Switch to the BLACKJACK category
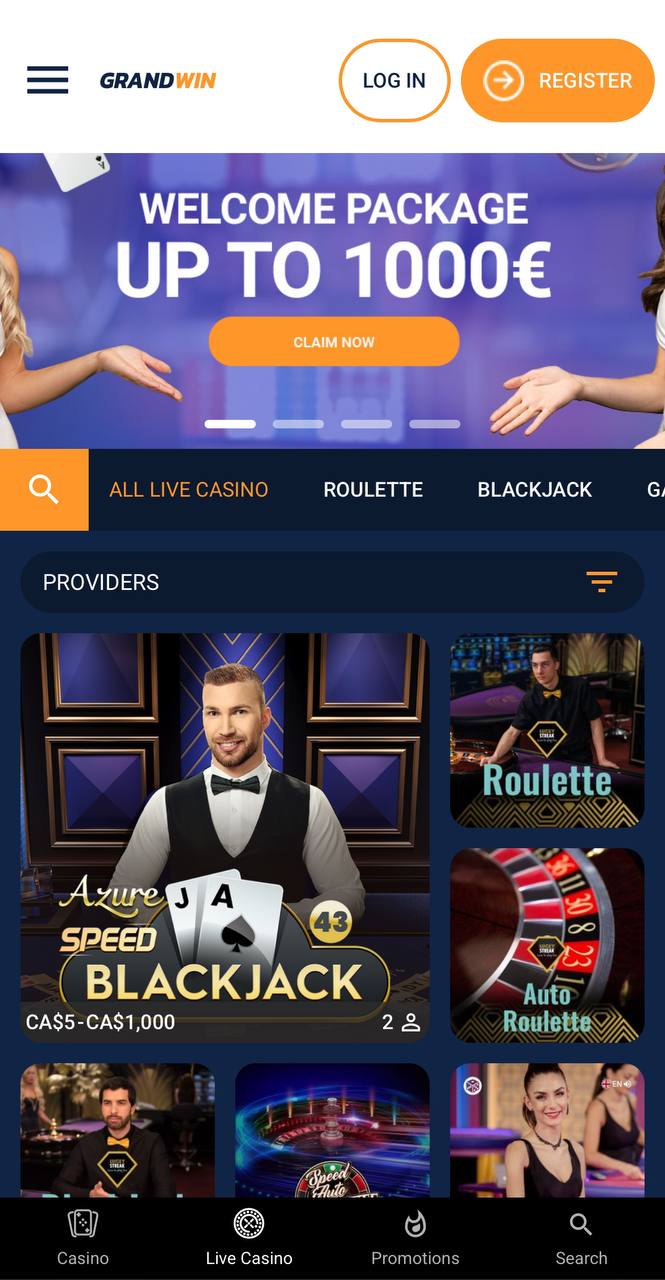 pos(535,490)
